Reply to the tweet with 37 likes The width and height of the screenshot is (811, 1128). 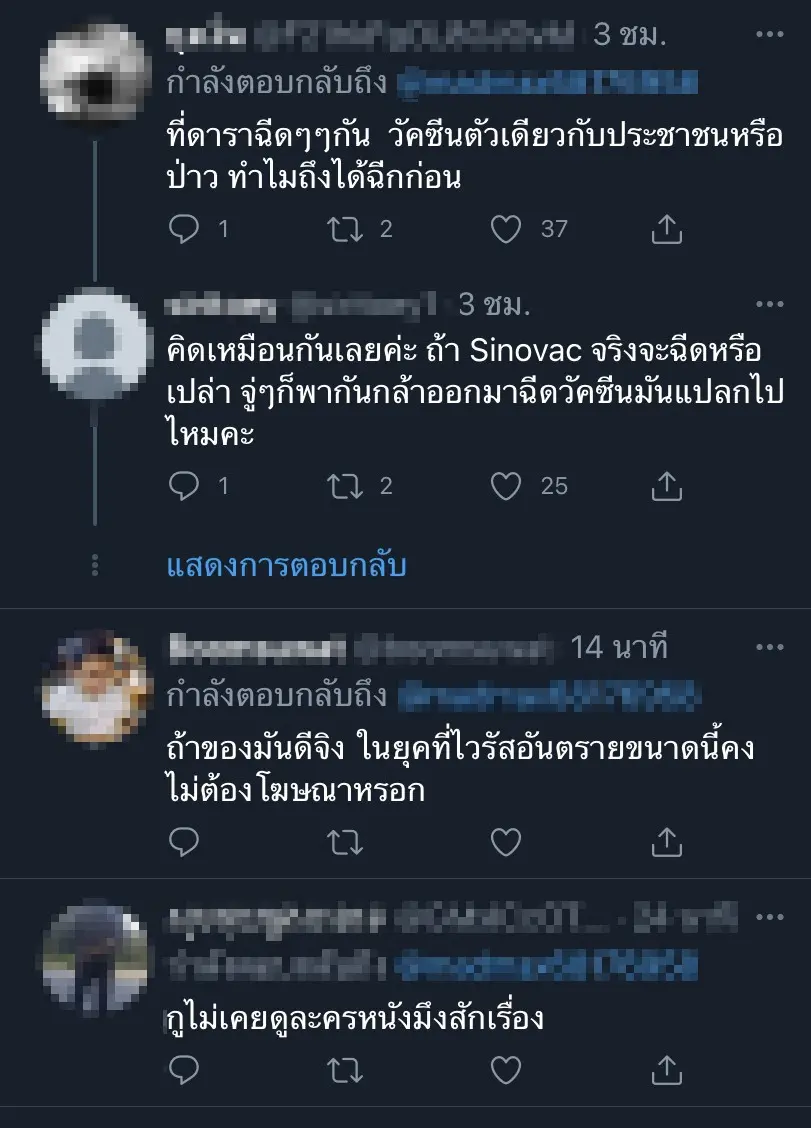pos(185,229)
